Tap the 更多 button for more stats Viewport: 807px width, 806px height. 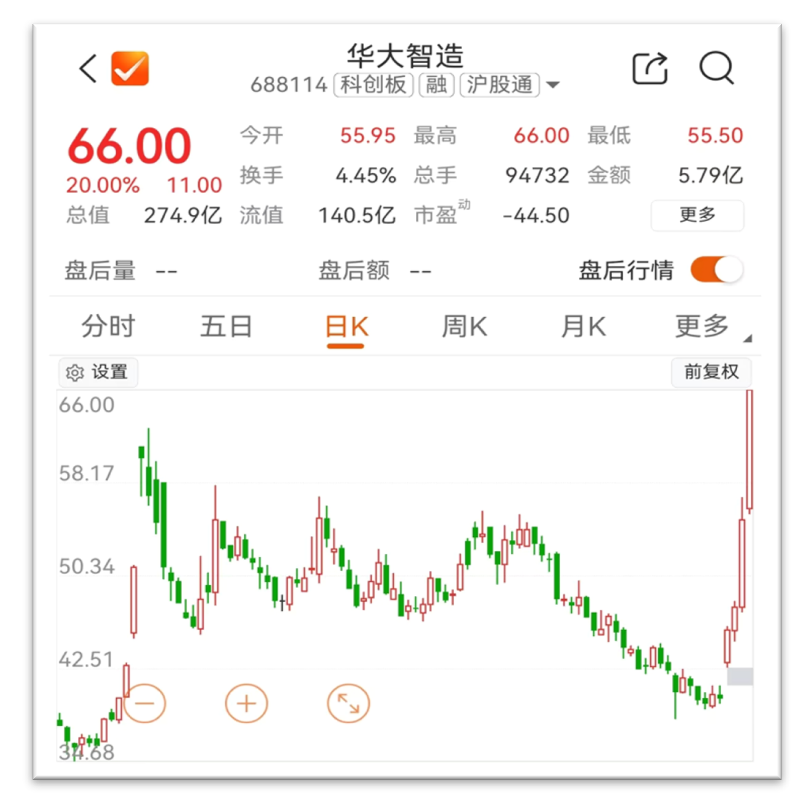pyautogui.click(x=697, y=215)
